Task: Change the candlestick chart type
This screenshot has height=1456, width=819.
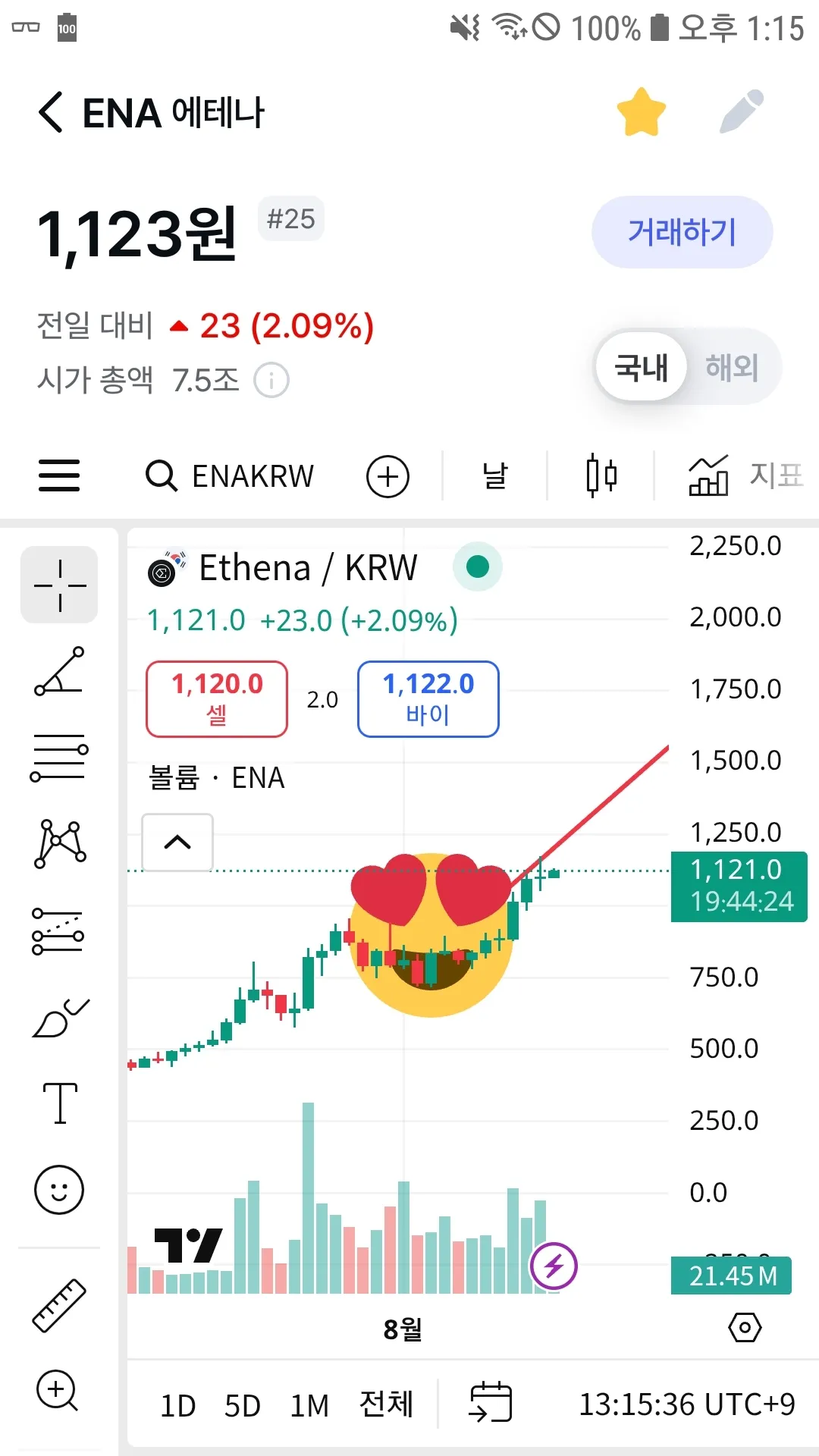Action: (x=601, y=476)
